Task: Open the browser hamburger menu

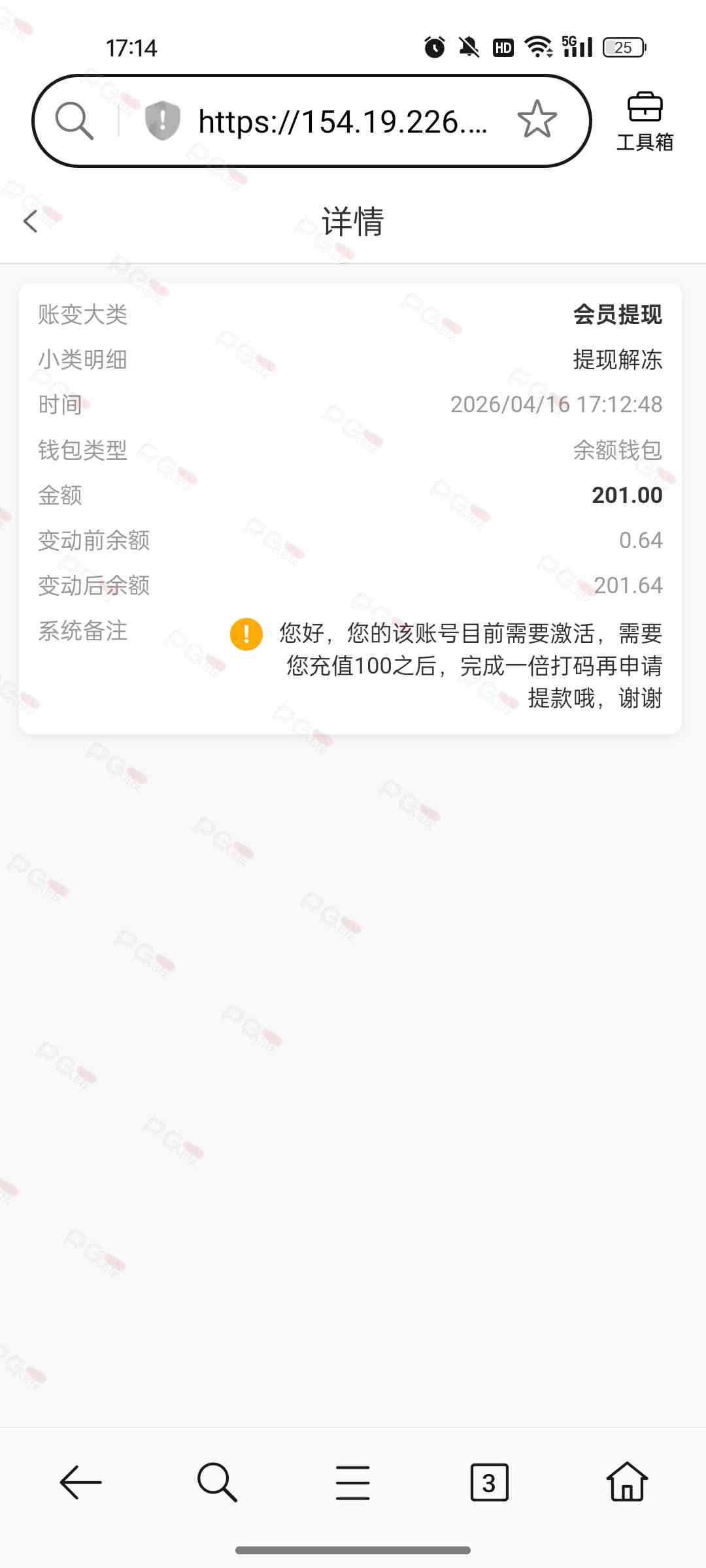Action: click(x=353, y=1482)
